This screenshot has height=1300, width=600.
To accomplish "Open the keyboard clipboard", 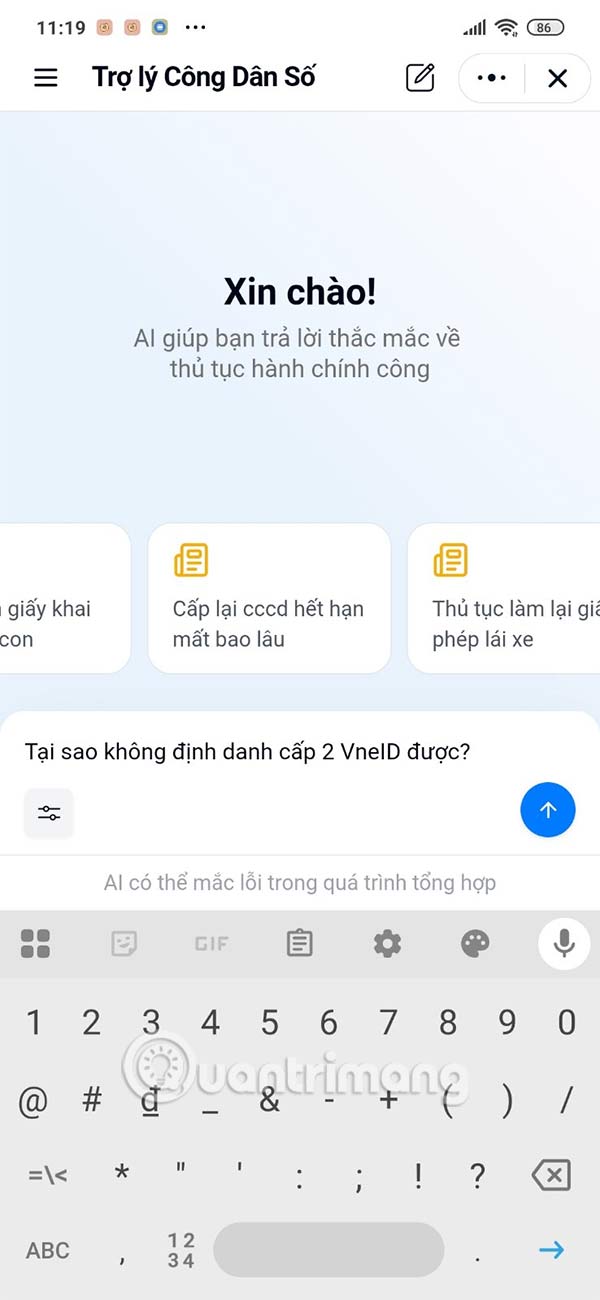I will pyautogui.click(x=299, y=942).
